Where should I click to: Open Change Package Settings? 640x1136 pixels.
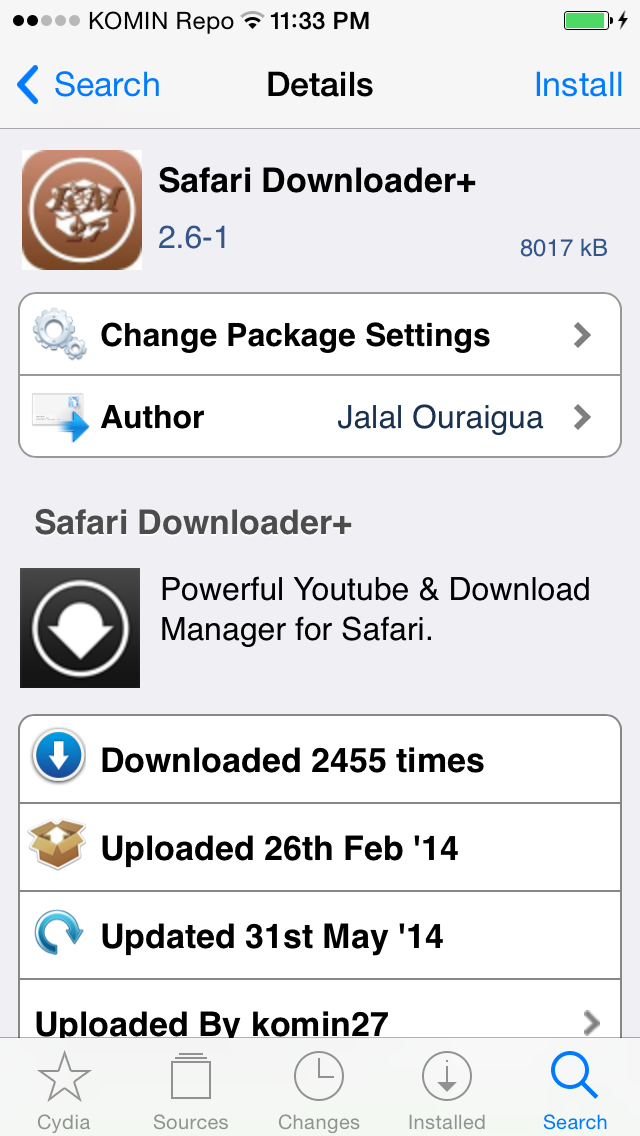point(320,335)
